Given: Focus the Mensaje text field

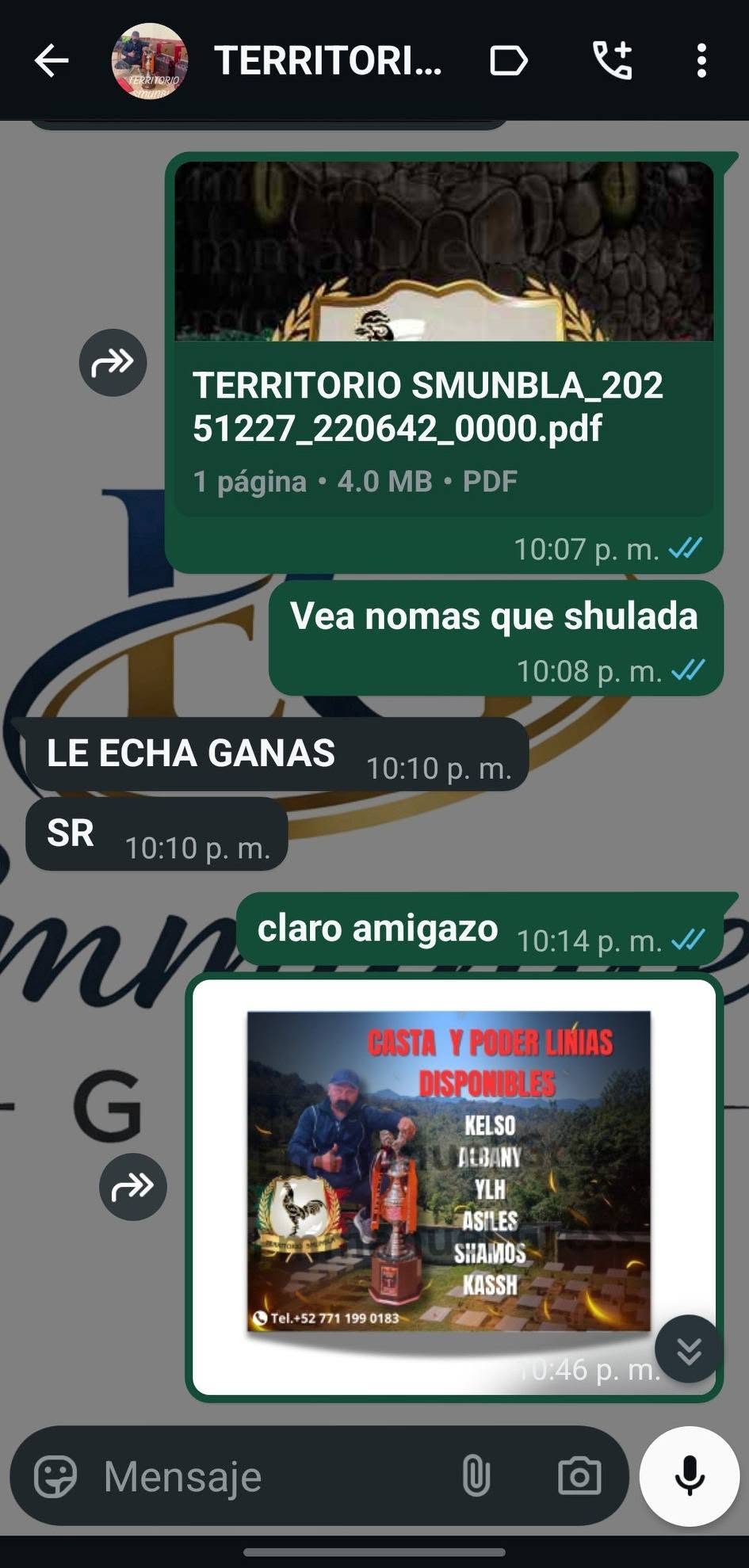Looking at the screenshot, I should tap(269, 1476).
